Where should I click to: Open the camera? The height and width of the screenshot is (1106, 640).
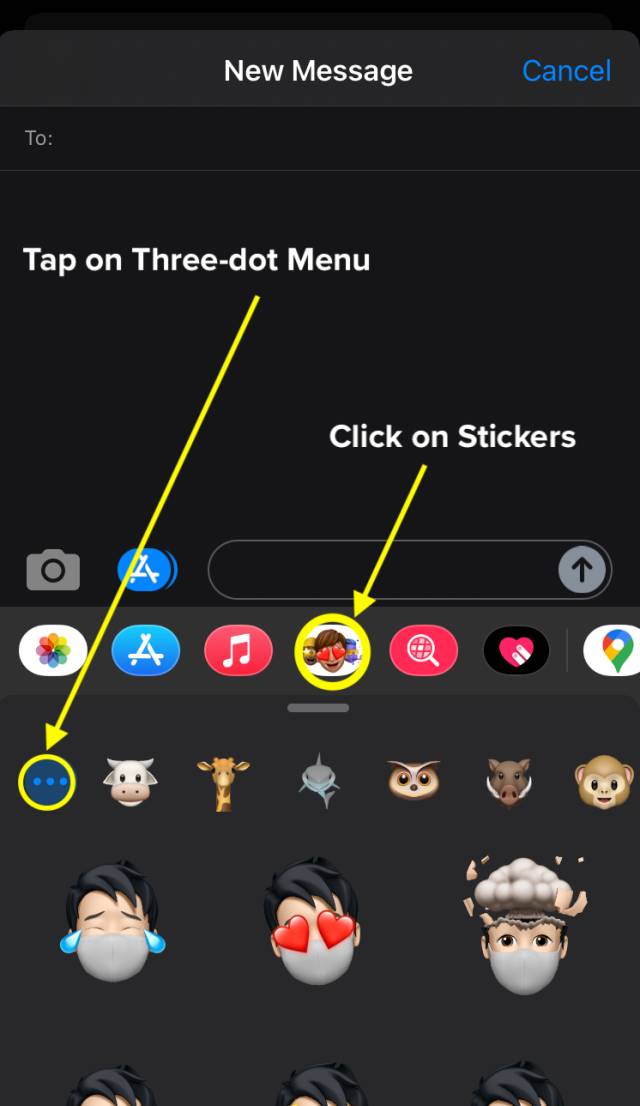click(53, 570)
